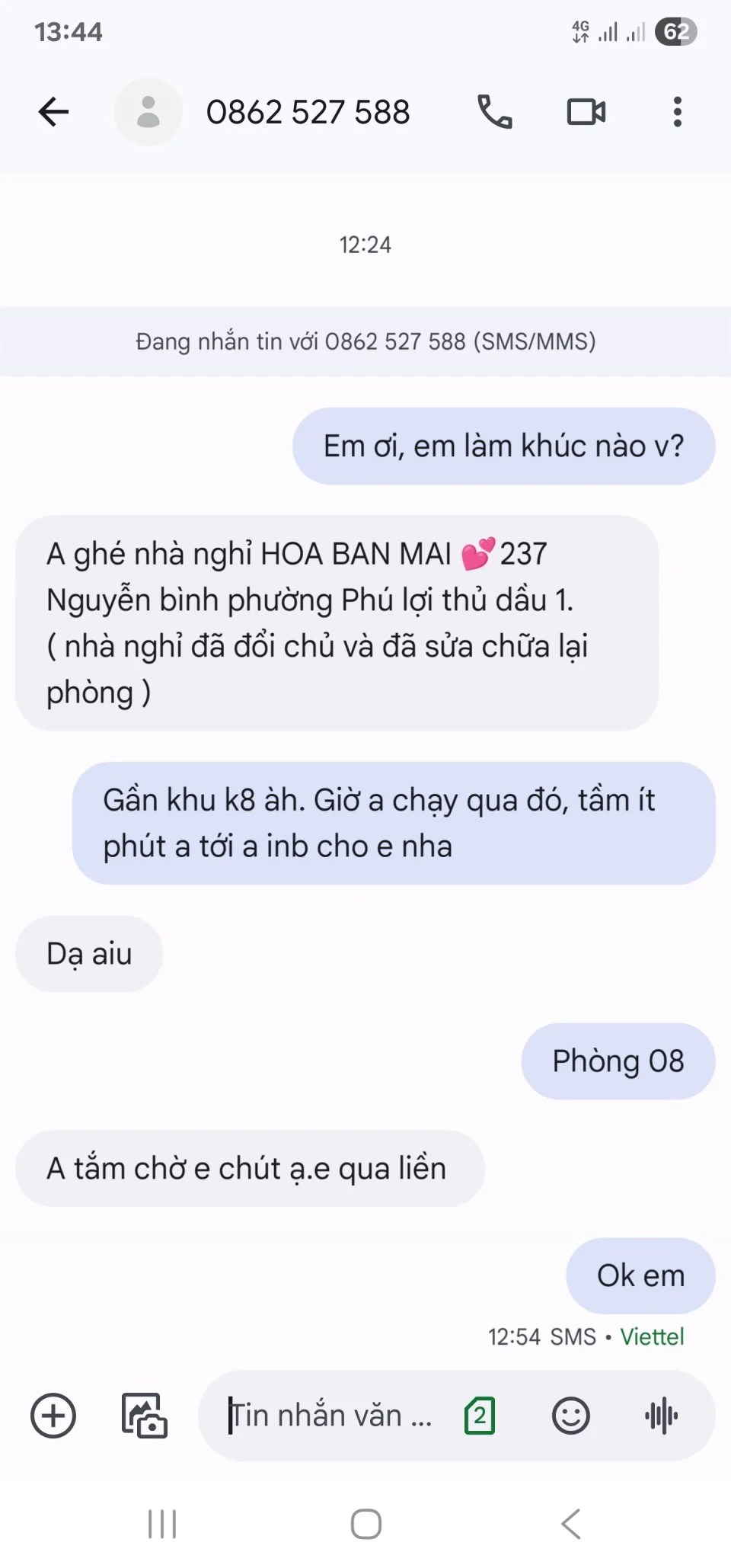This screenshot has width=731, height=1568.
Task: Go to the home screen
Action: 365,1524
